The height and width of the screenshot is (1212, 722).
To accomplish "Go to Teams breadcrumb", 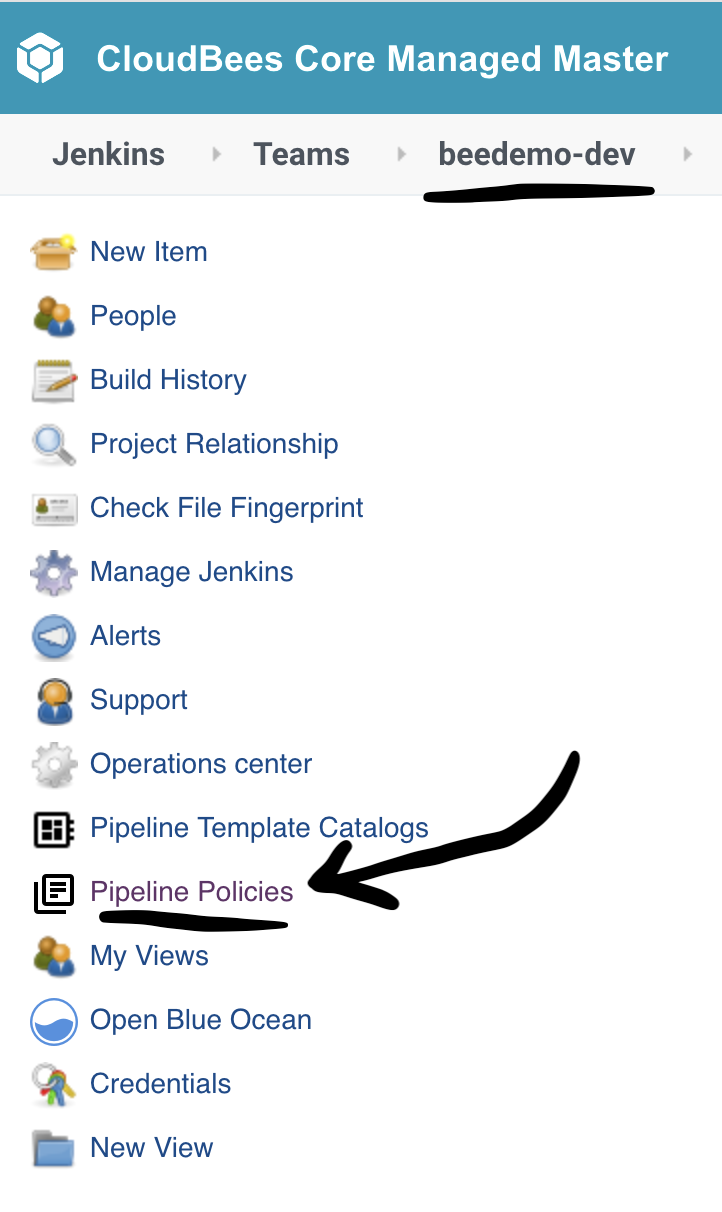I will tap(301, 154).
